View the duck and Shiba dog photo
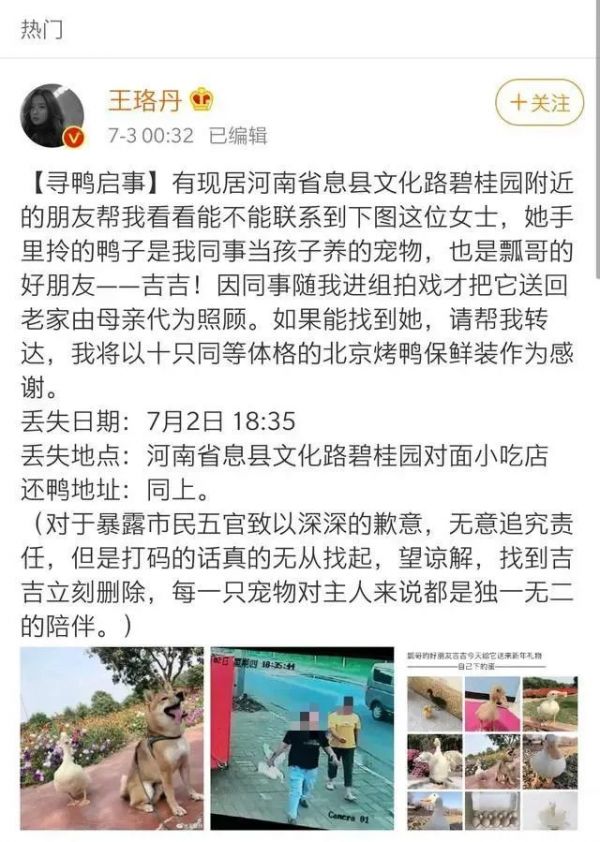The width and height of the screenshot is (600, 842). click(110, 737)
